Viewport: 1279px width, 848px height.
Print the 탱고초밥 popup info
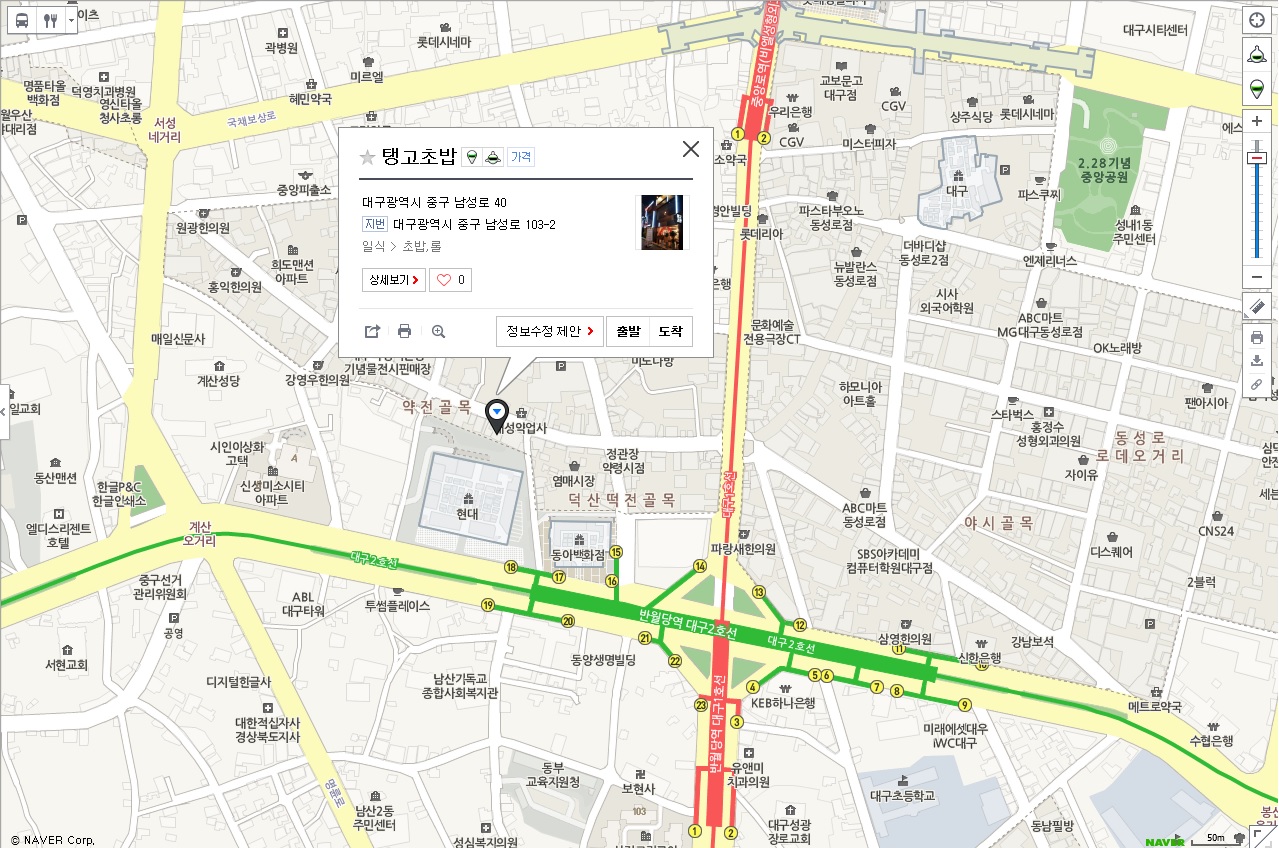404,331
